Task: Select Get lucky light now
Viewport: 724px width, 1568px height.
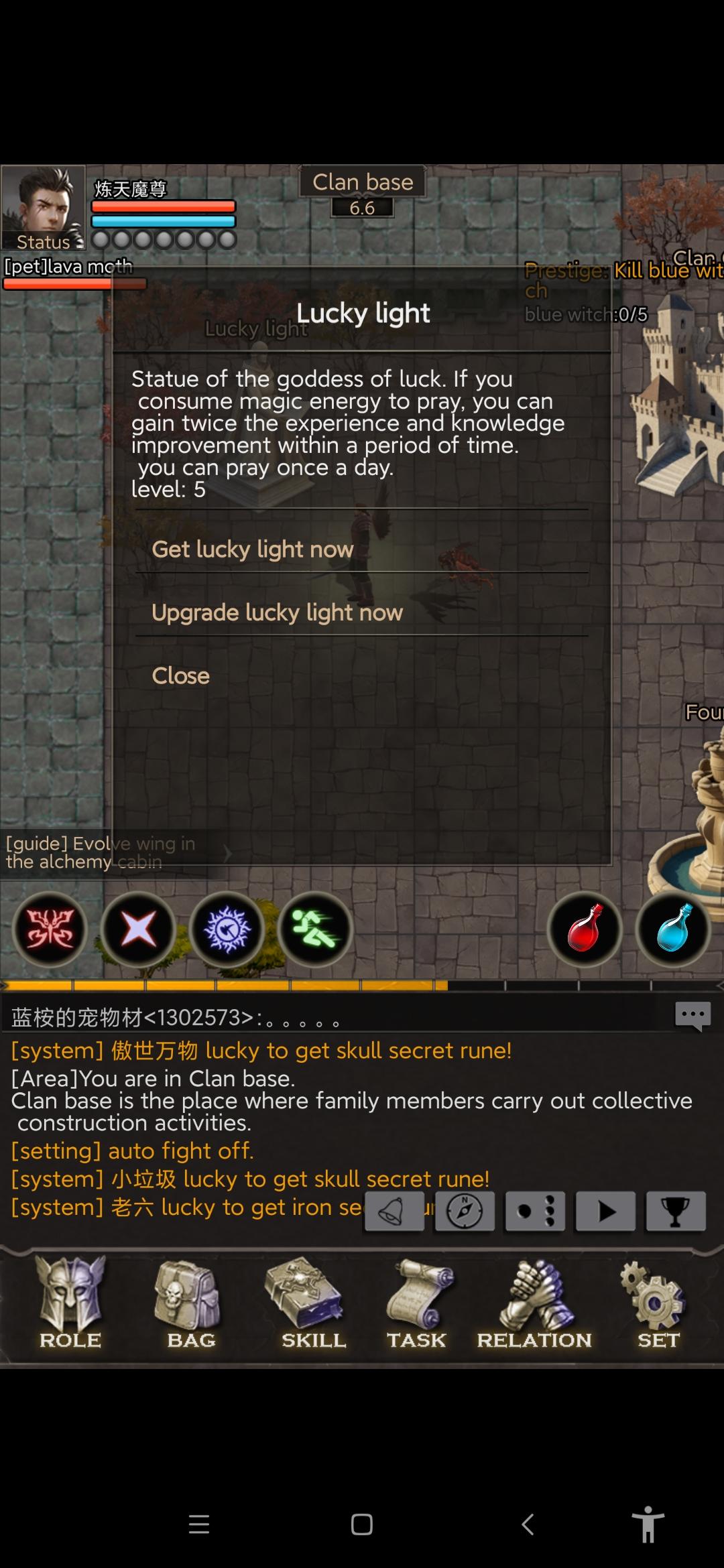Action: point(253,549)
